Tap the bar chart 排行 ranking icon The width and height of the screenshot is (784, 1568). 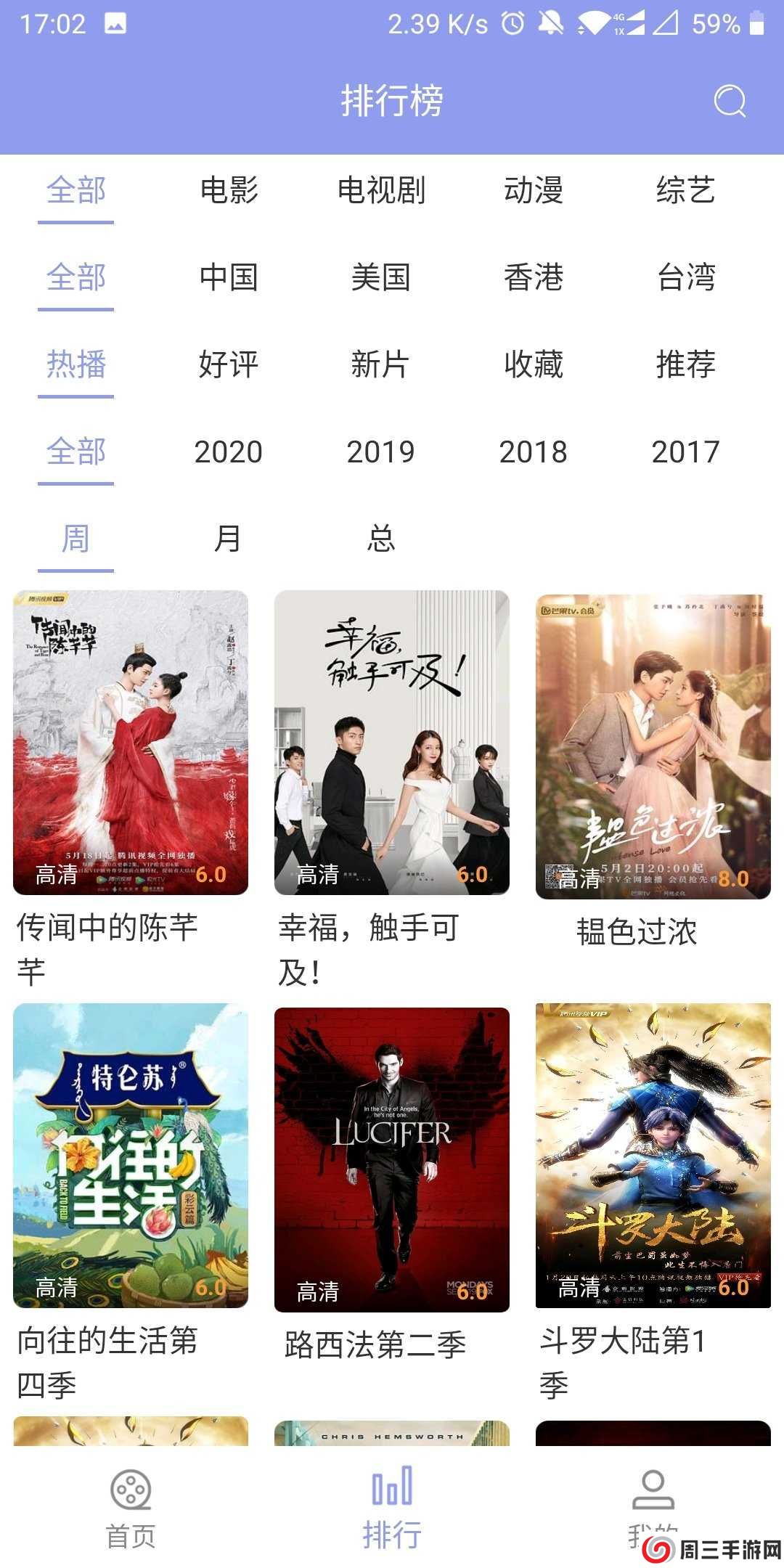pyautogui.click(x=391, y=1488)
